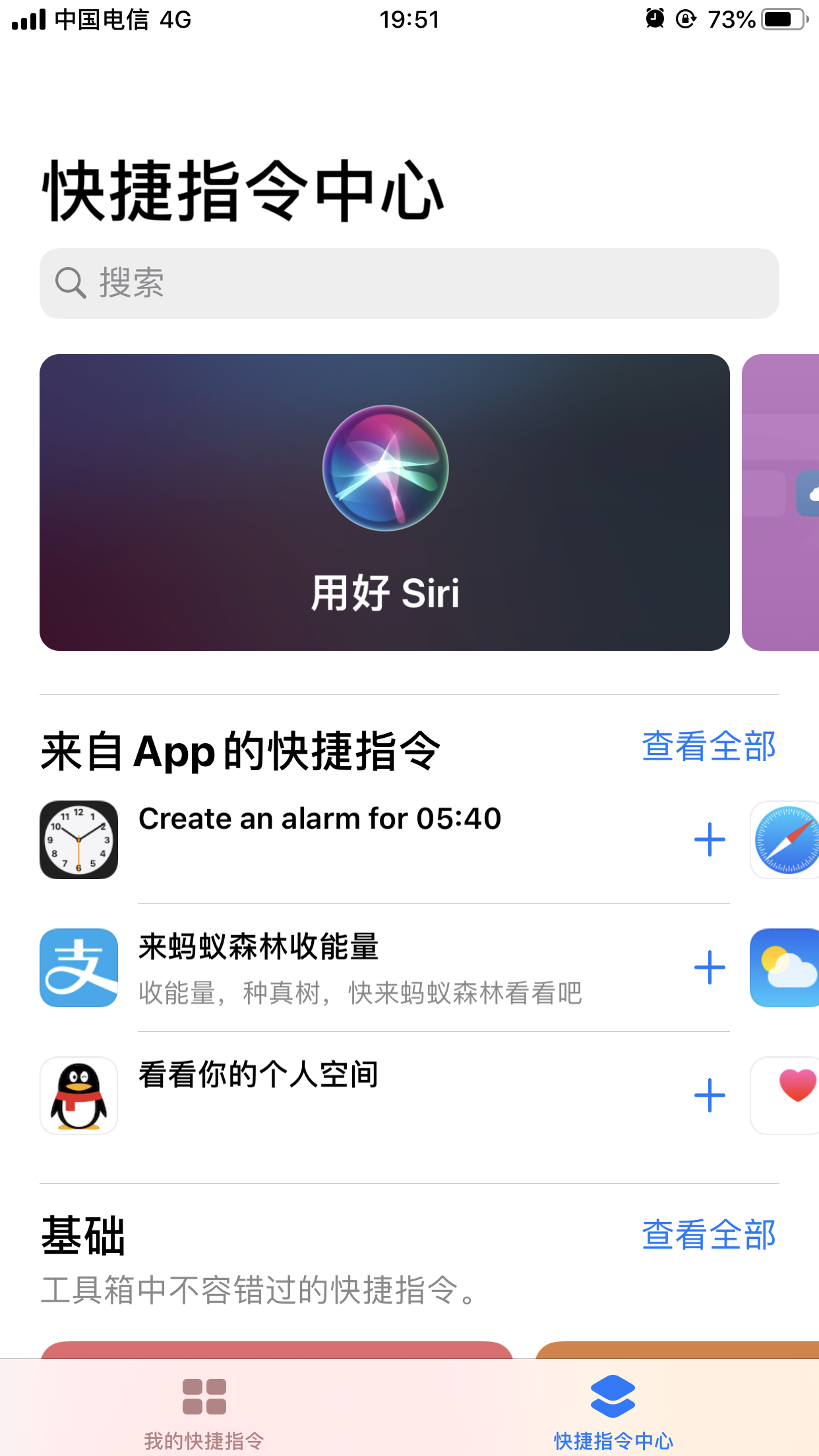
Task: Tap the 搜索 search field
Action: (x=409, y=284)
